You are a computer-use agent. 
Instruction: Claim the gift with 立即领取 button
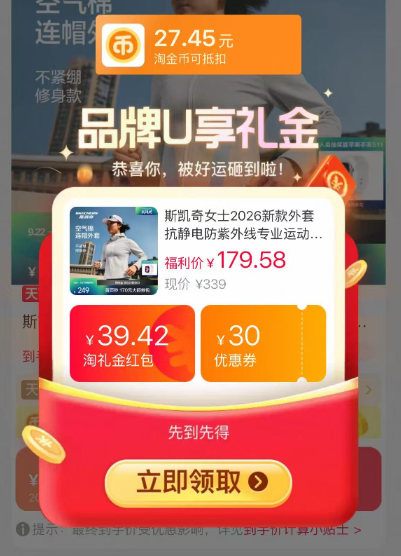[198, 483]
